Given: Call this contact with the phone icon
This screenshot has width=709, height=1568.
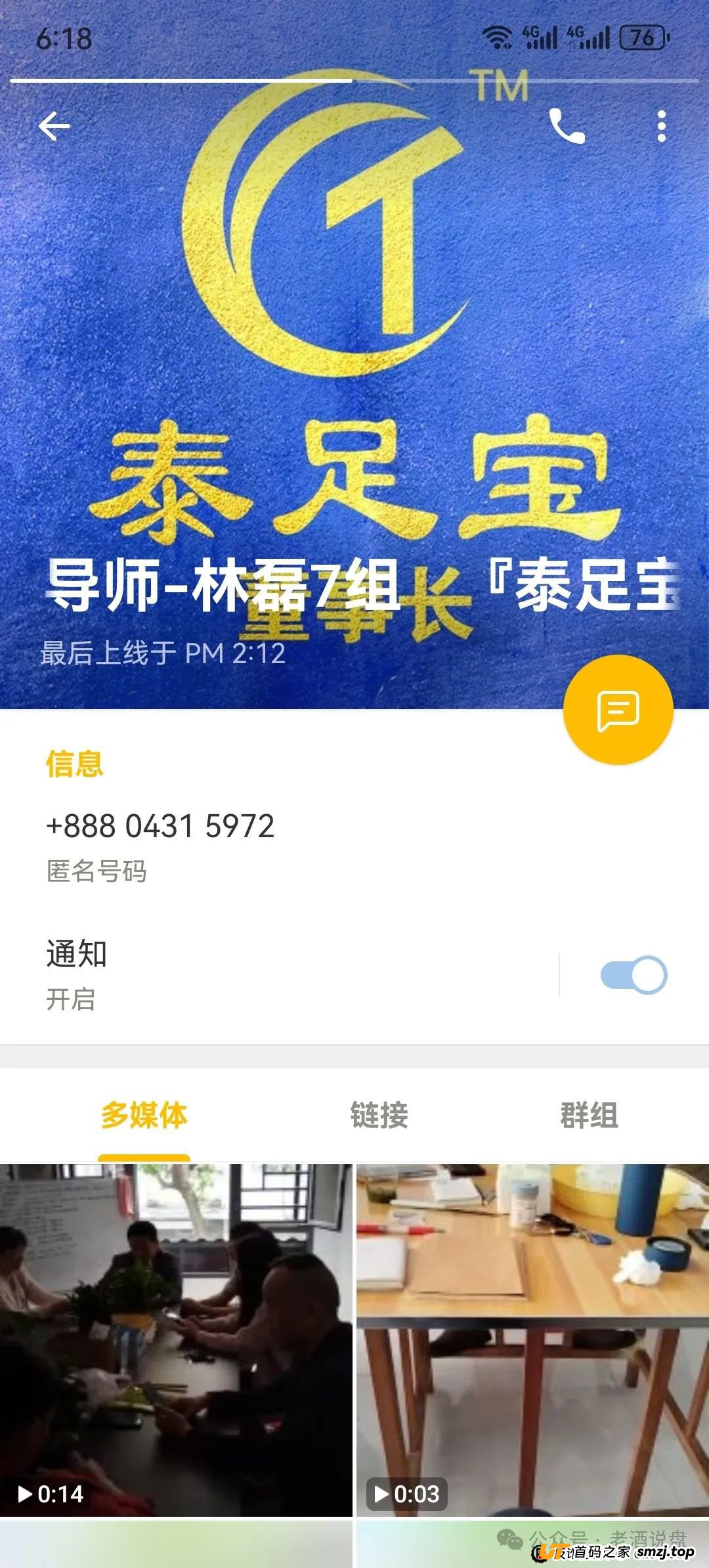Looking at the screenshot, I should [567, 126].
